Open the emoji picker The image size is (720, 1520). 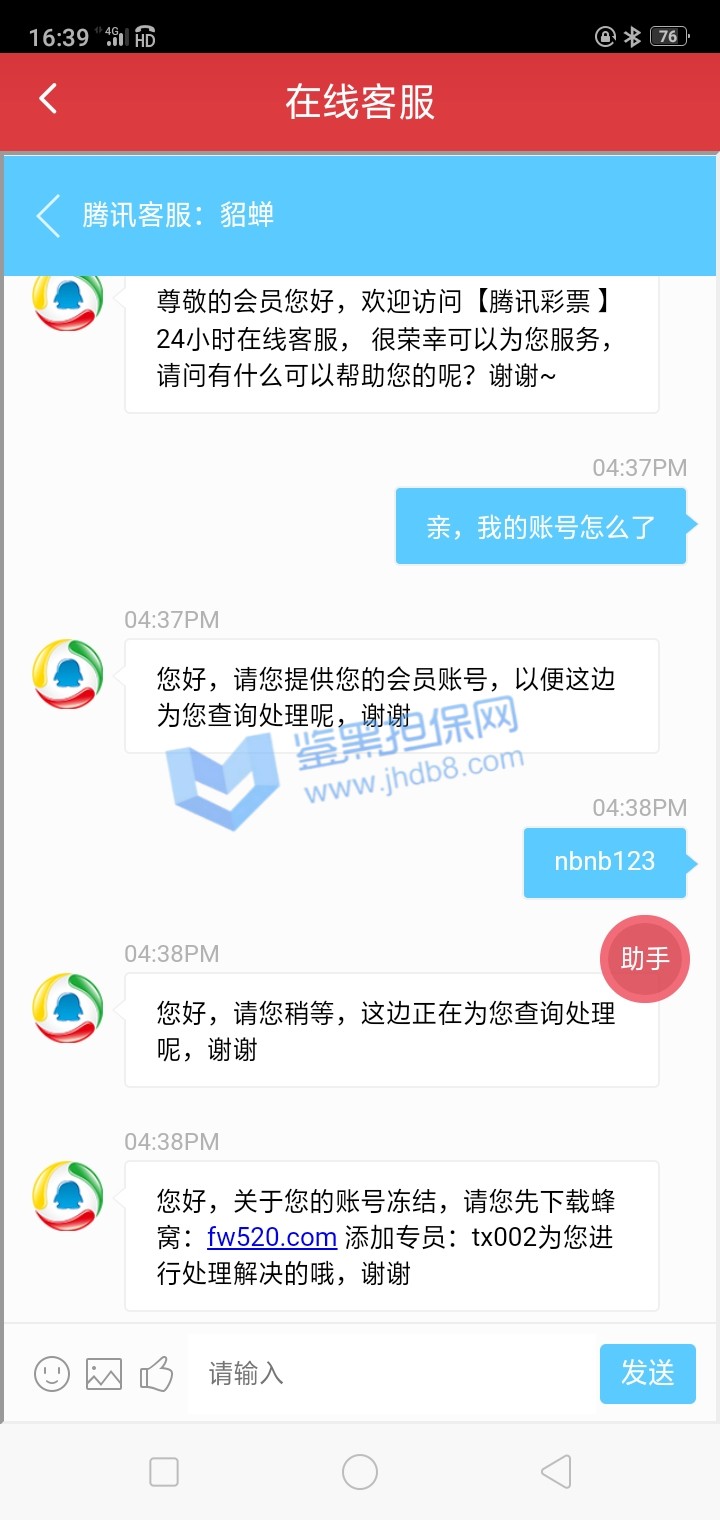(x=52, y=1373)
